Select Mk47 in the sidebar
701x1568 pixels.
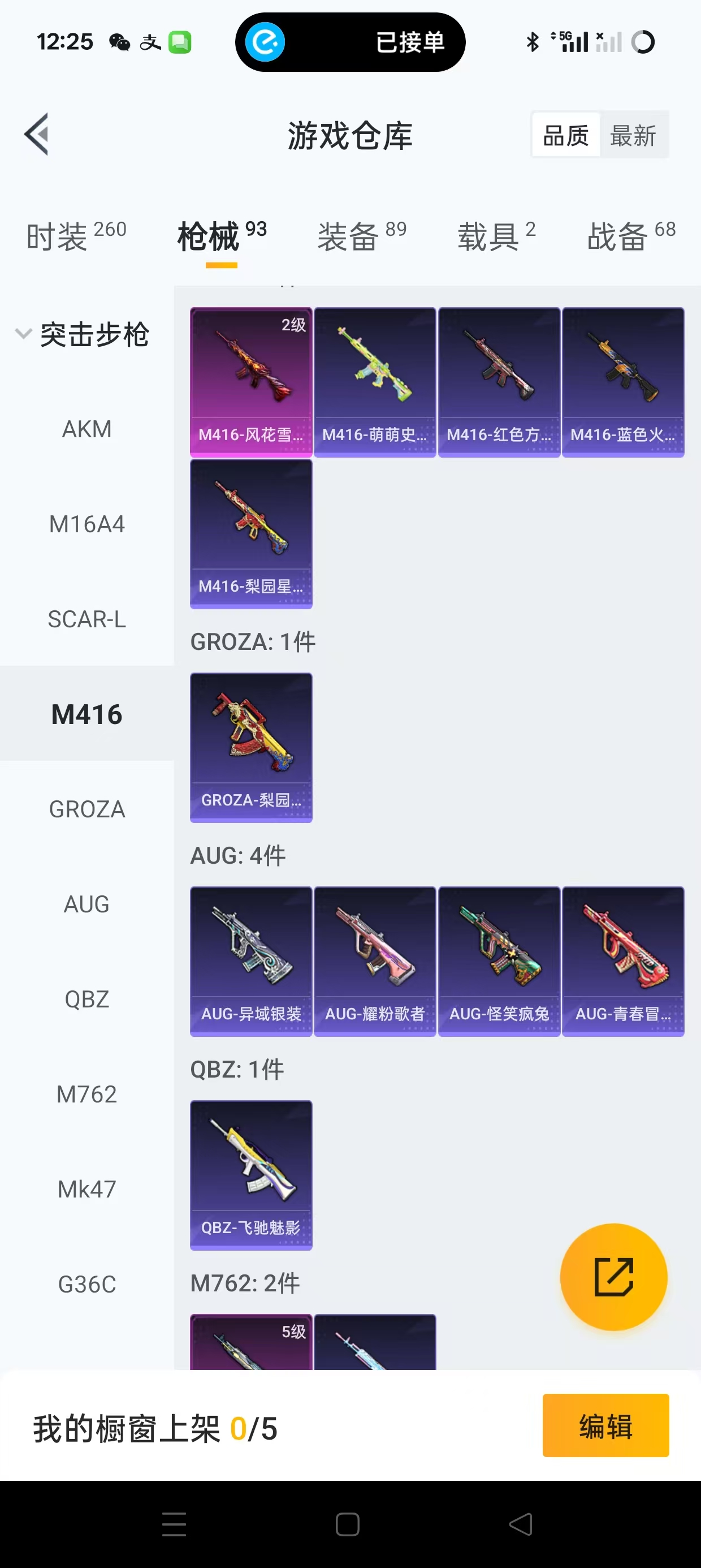pos(86,1189)
